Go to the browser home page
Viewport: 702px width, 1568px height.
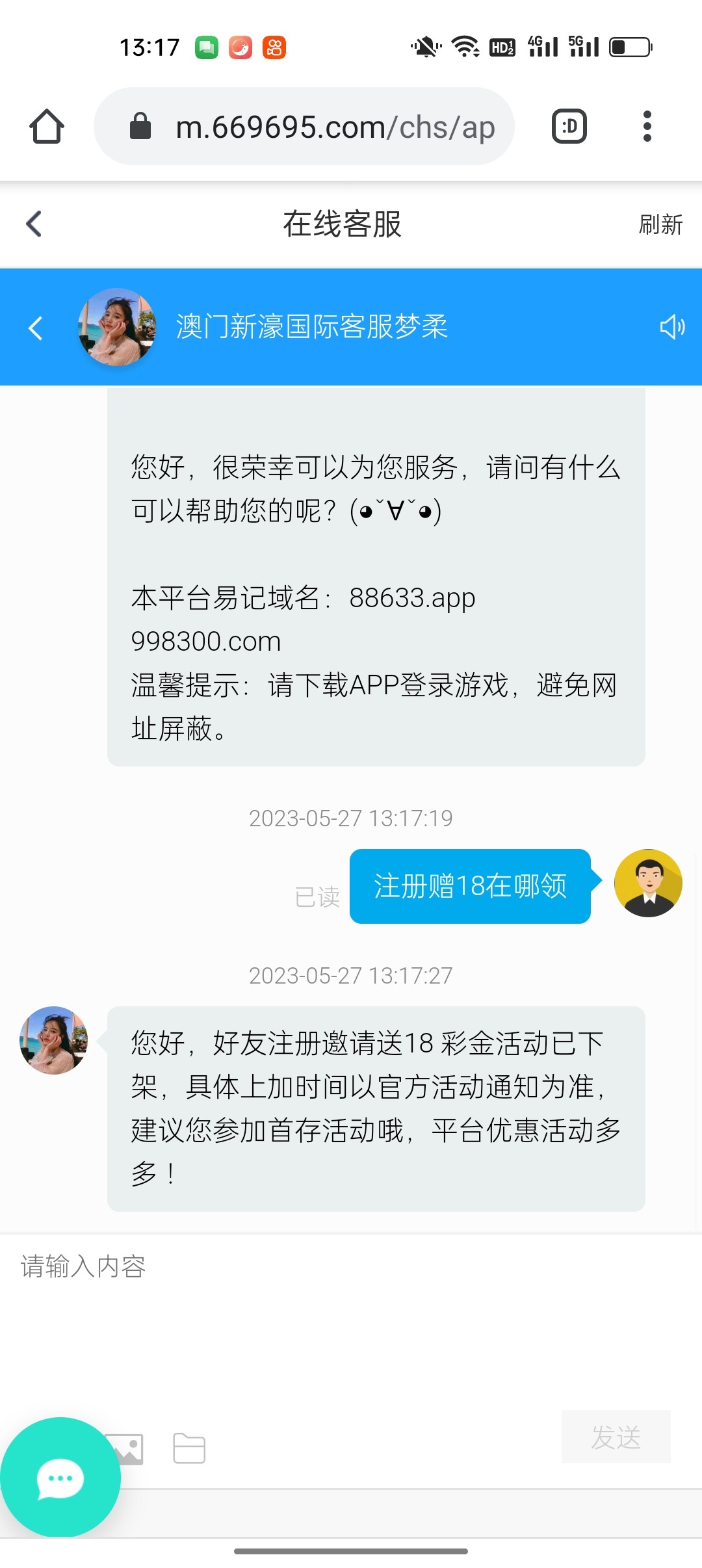click(47, 126)
